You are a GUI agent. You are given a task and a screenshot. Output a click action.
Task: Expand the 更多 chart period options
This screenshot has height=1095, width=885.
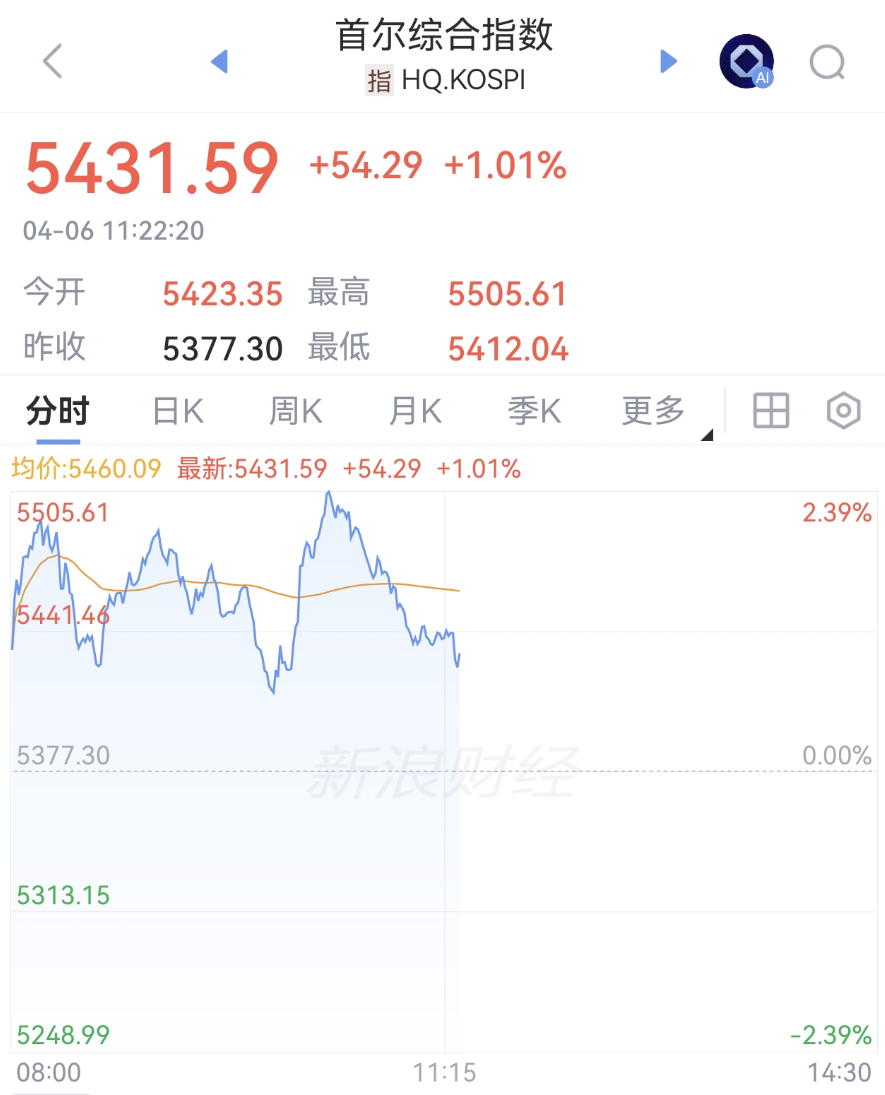coord(655,411)
